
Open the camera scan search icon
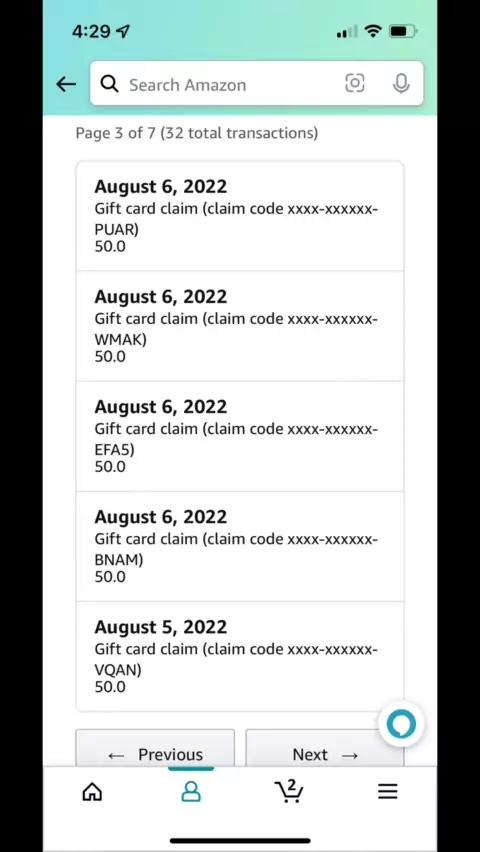click(354, 83)
